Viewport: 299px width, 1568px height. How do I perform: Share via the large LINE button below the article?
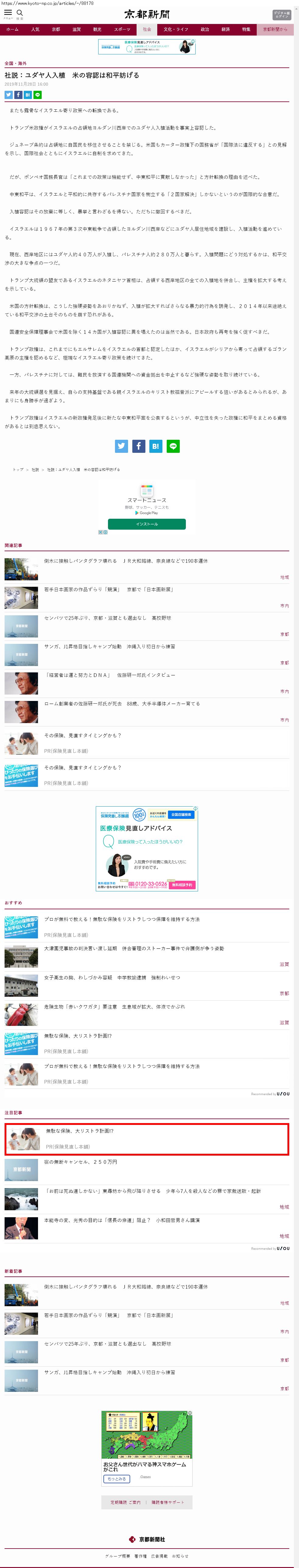pos(173,446)
